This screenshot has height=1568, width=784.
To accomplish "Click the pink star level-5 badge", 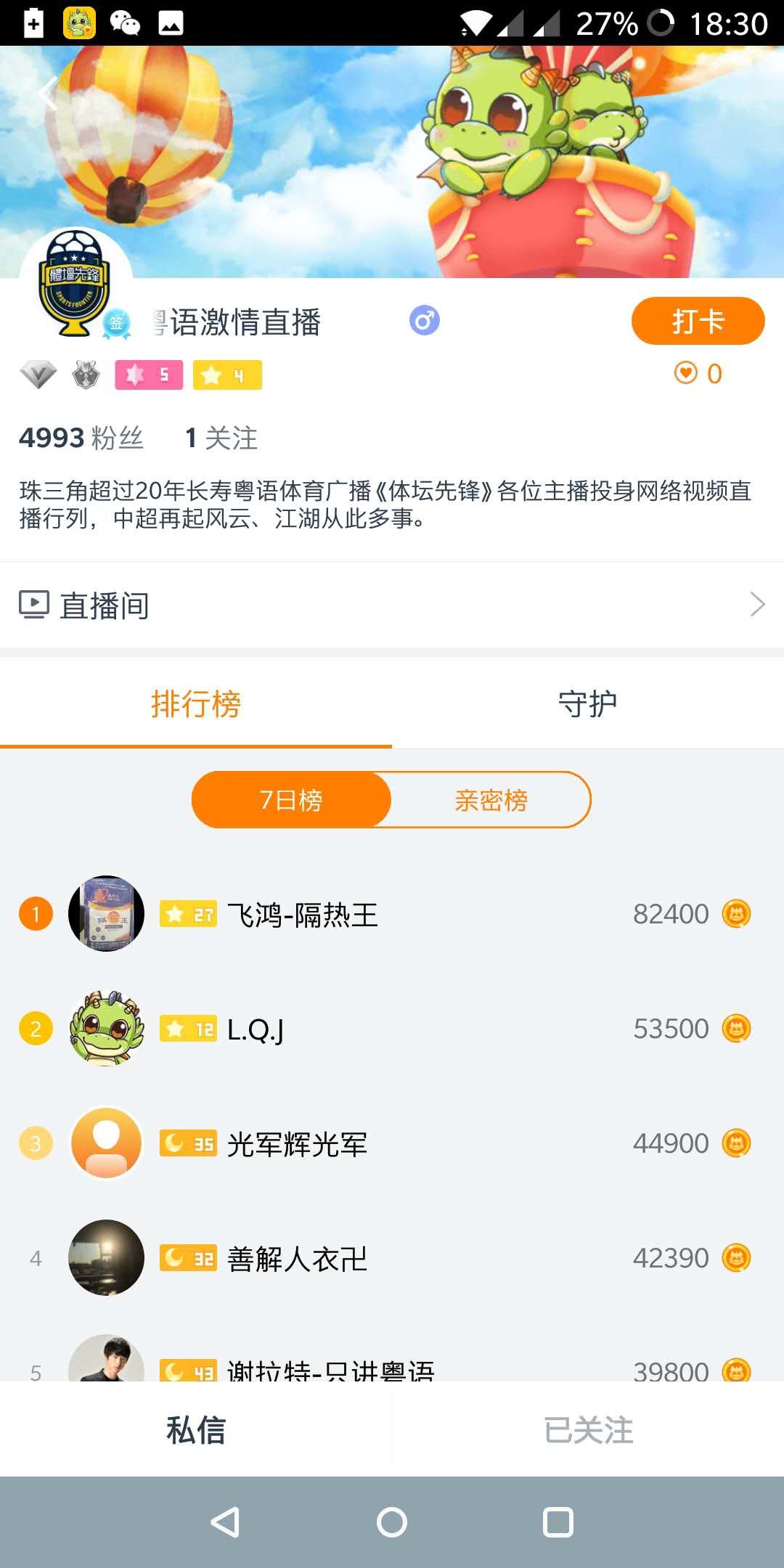I will coord(148,374).
